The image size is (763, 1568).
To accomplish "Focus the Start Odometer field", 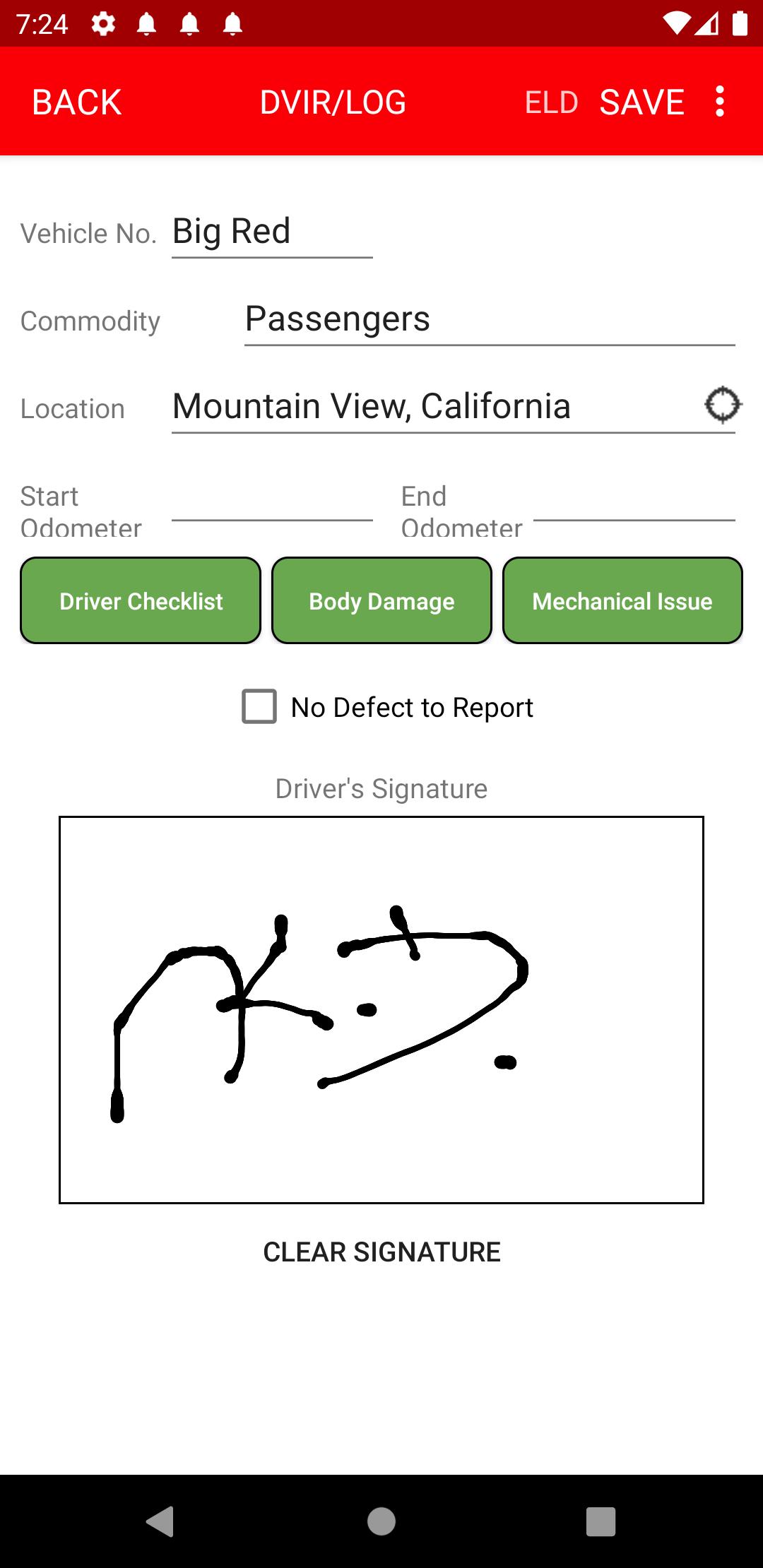I will click(272, 503).
